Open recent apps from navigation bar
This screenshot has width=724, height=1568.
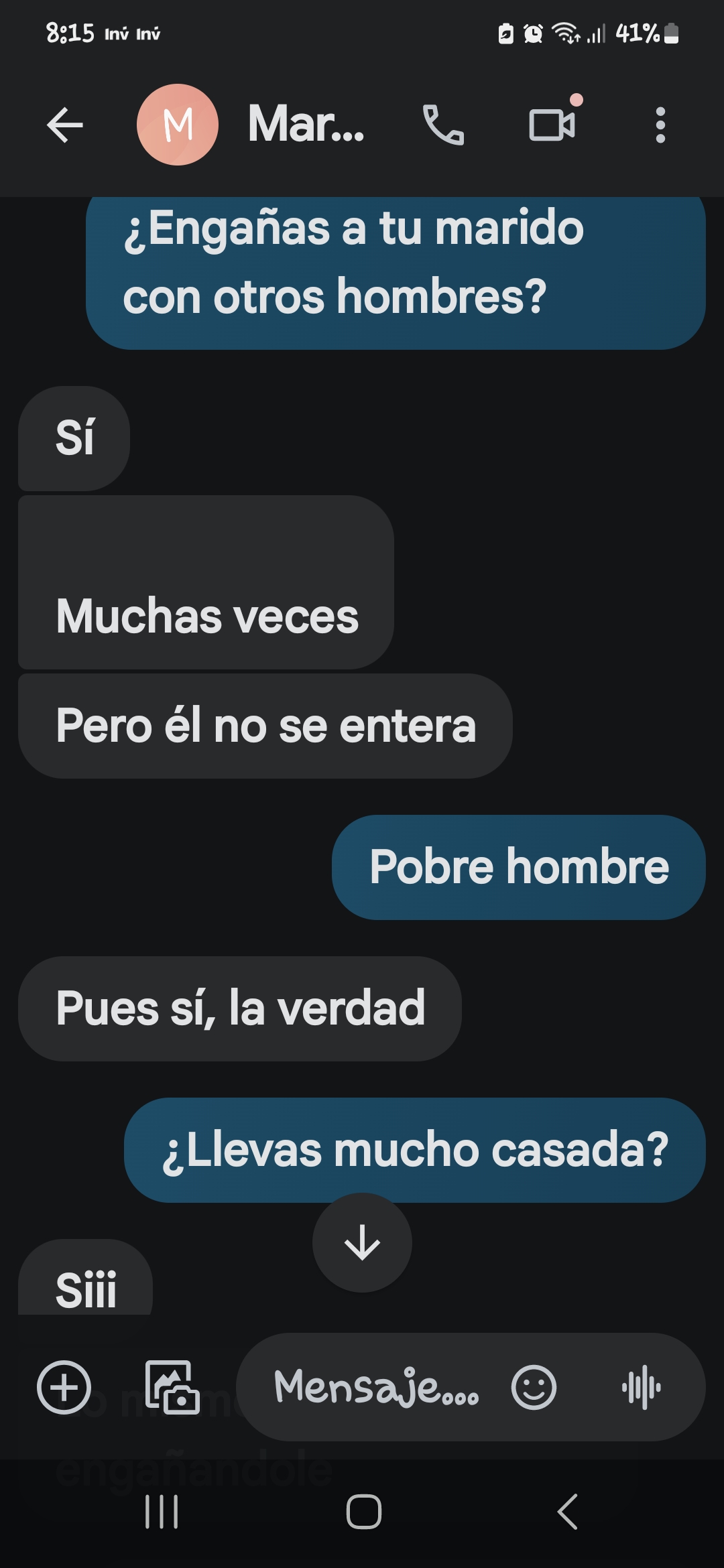[162, 1512]
